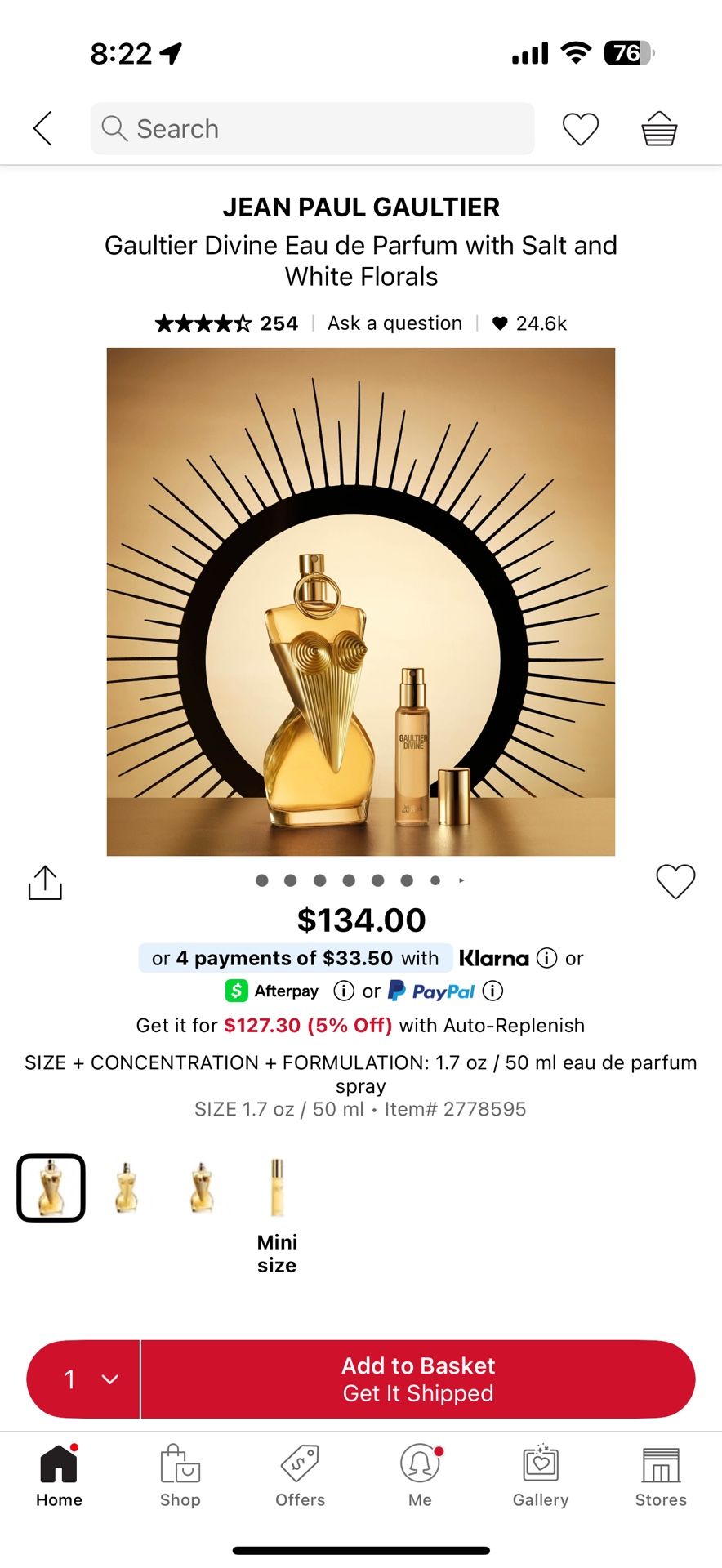The width and height of the screenshot is (722, 1568).
Task: Show Klarna payment info
Action: (547, 958)
